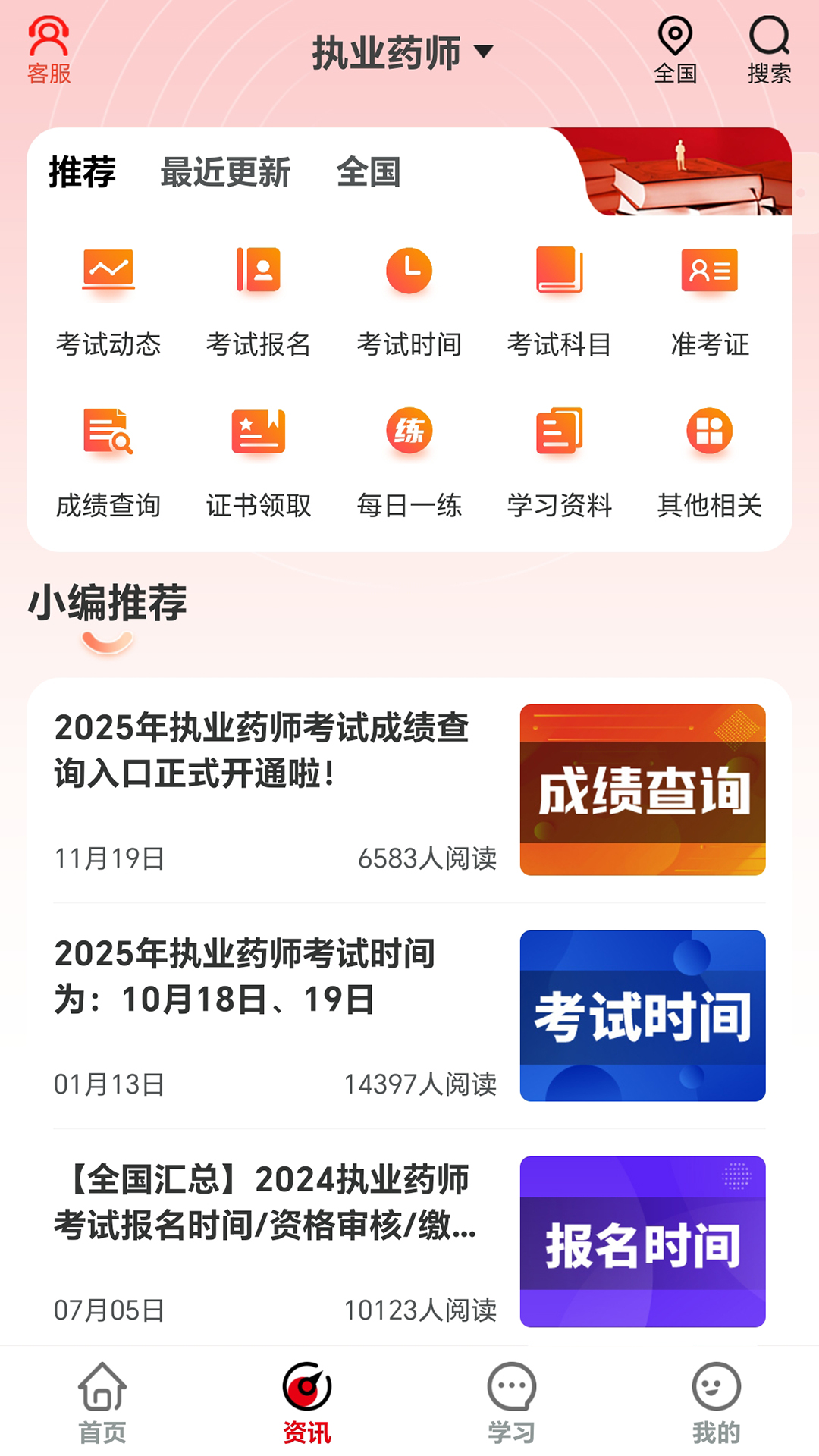Switch to the 最近更新 tab

(x=225, y=173)
